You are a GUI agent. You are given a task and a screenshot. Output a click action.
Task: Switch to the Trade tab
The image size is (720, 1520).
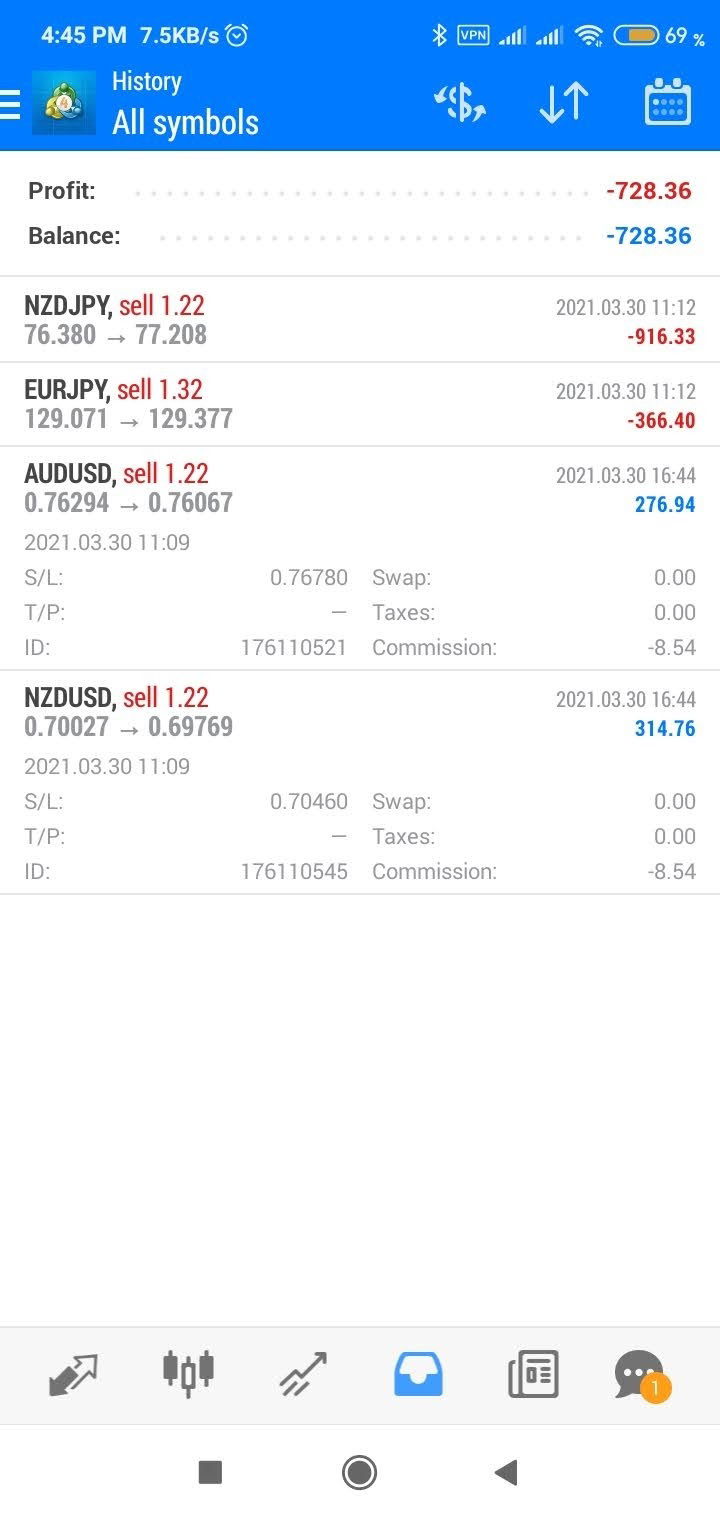tap(303, 1375)
